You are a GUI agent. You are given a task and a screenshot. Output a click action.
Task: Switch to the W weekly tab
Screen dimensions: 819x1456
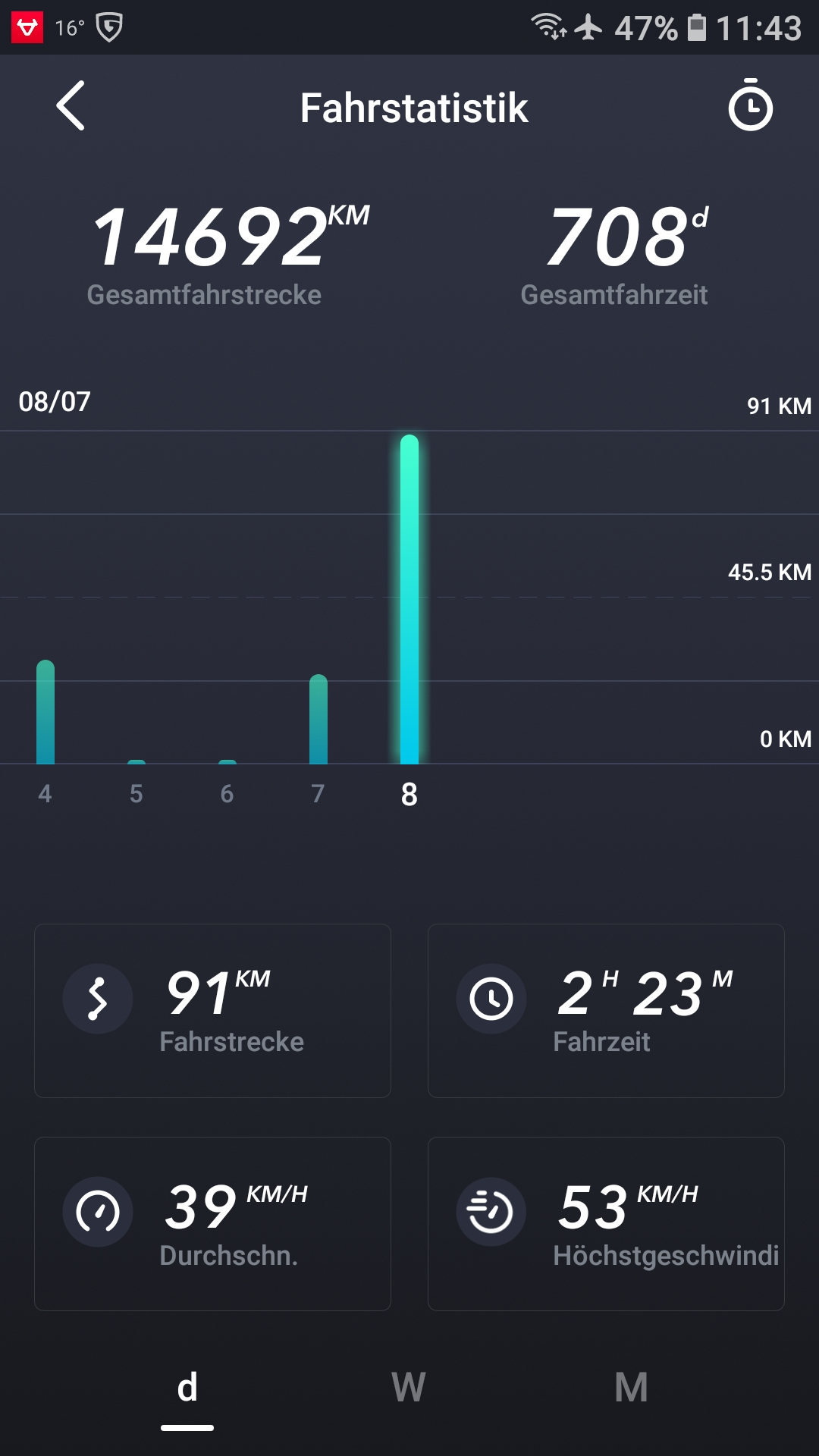(x=409, y=1388)
